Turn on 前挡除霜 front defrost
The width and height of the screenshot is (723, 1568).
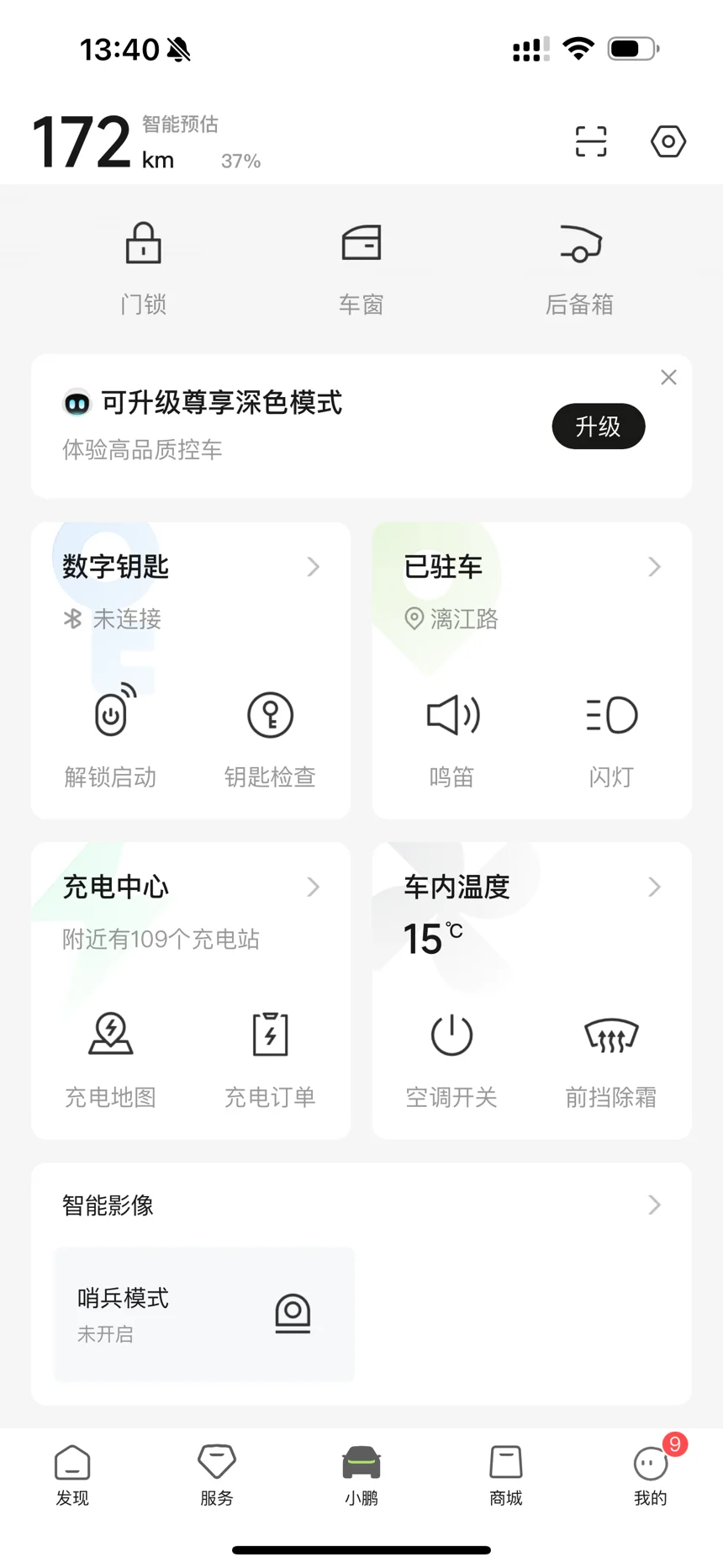611,1057
